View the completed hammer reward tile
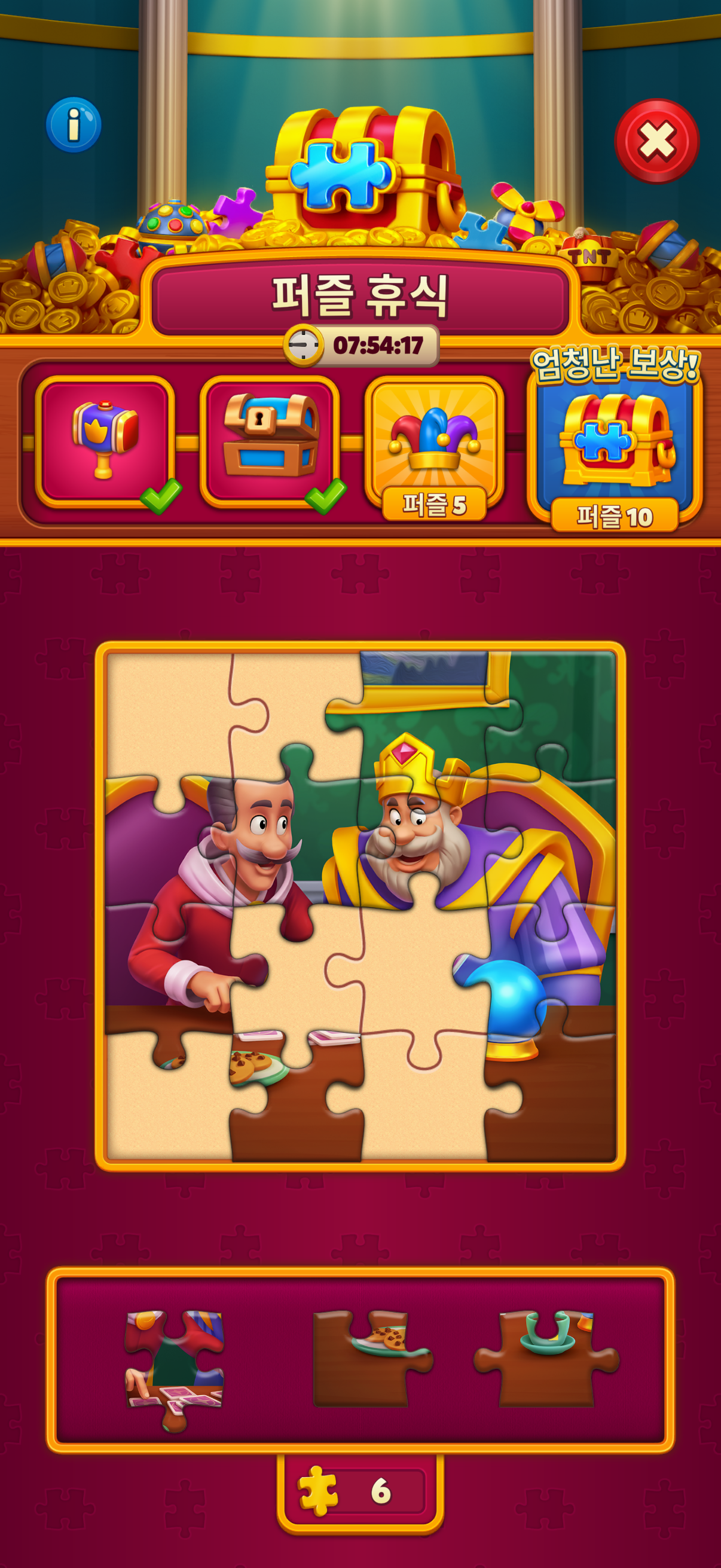Viewport: 721px width, 1568px height. 105,441
